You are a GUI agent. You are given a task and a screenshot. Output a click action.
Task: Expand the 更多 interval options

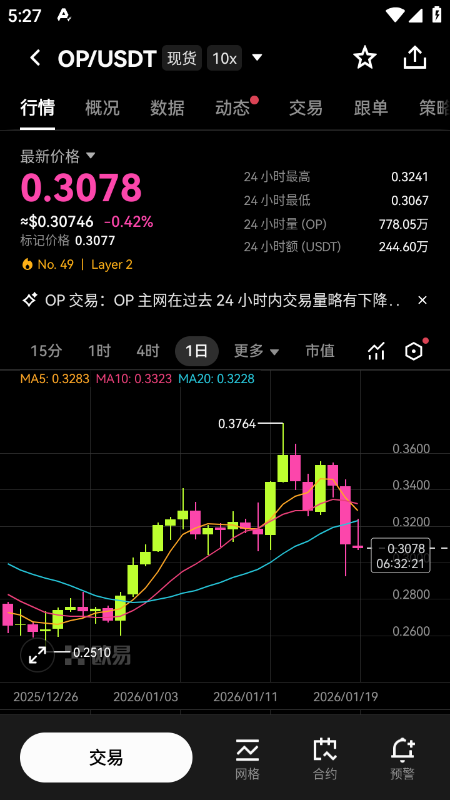pos(257,351)
